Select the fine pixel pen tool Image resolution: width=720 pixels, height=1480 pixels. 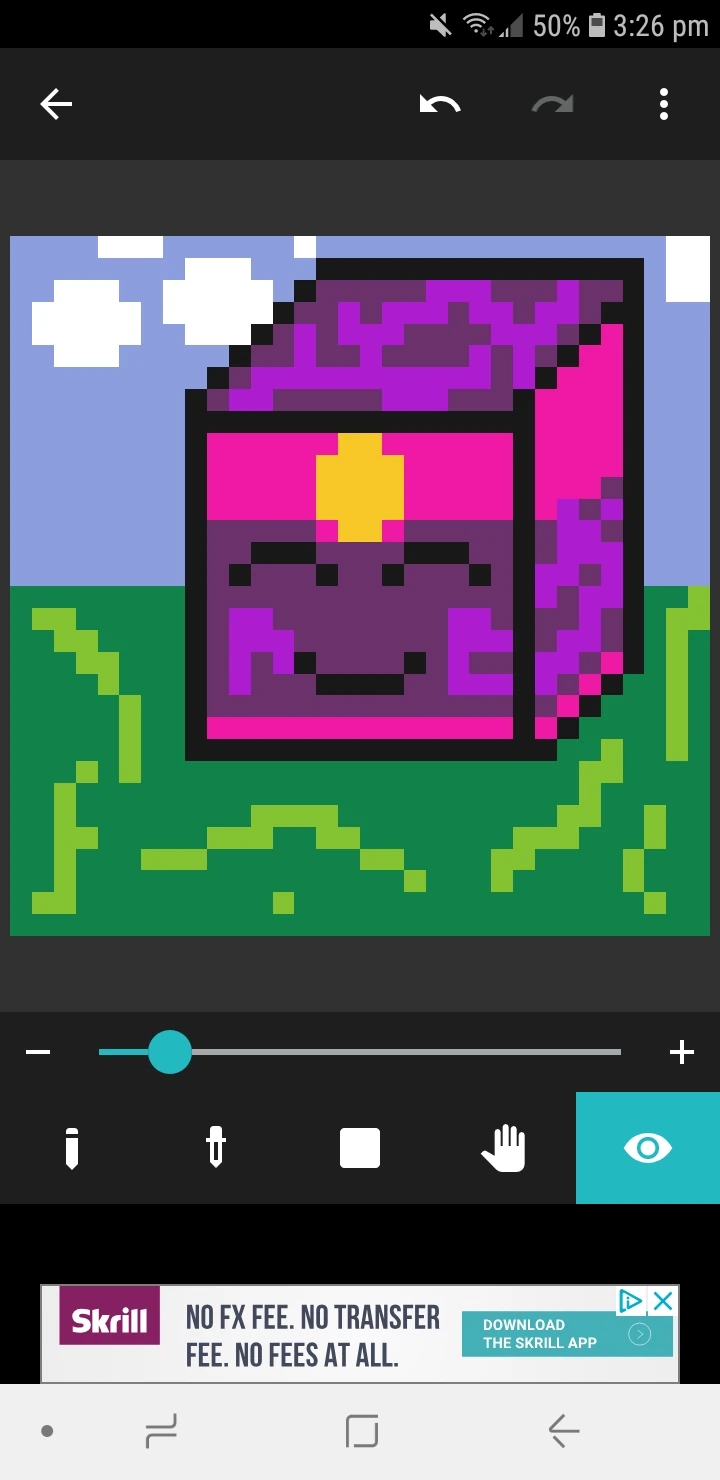coord(216,1147)
